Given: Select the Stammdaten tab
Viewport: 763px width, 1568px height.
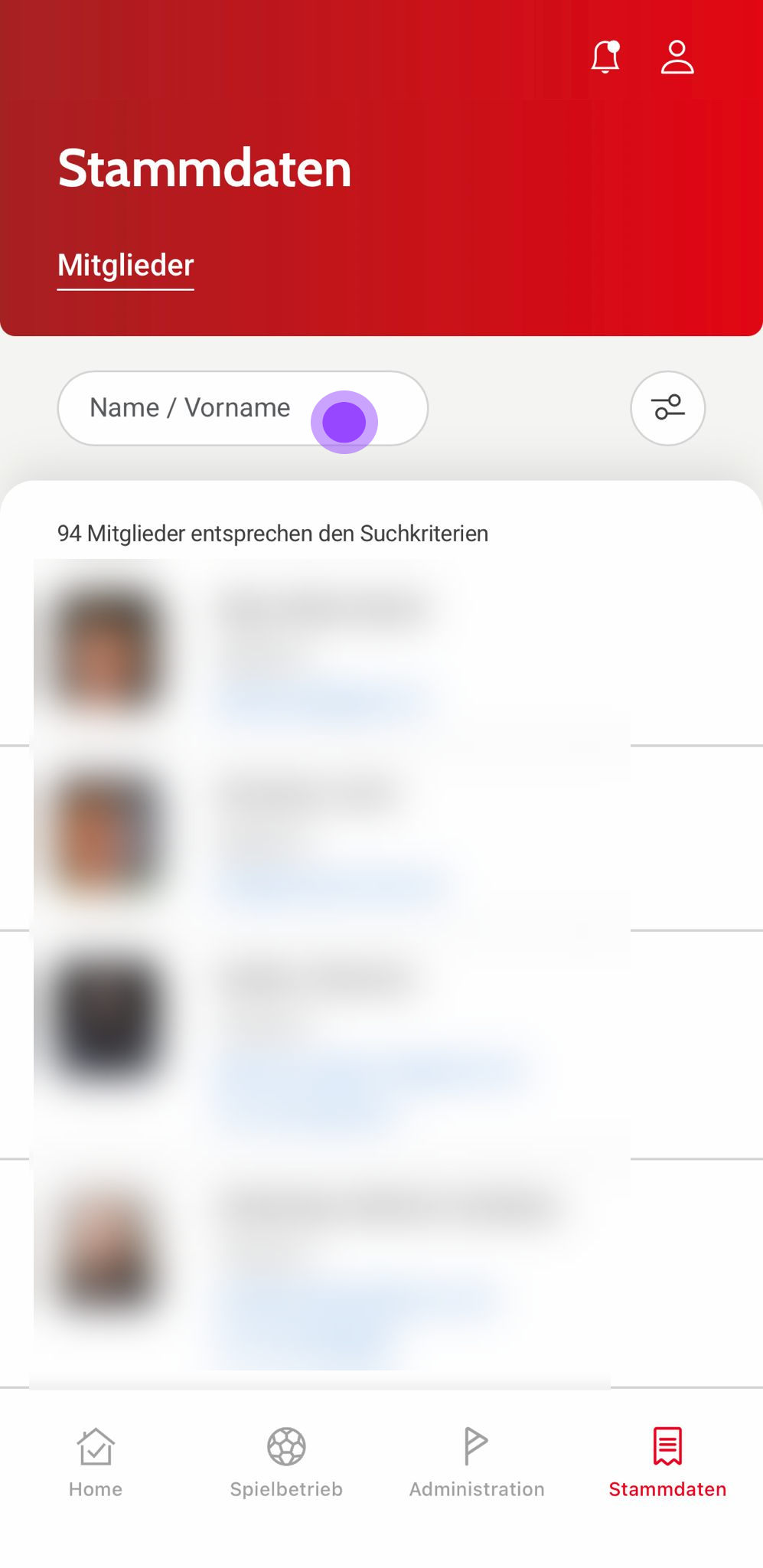Looking at the screenshot, I should 667,1461.
